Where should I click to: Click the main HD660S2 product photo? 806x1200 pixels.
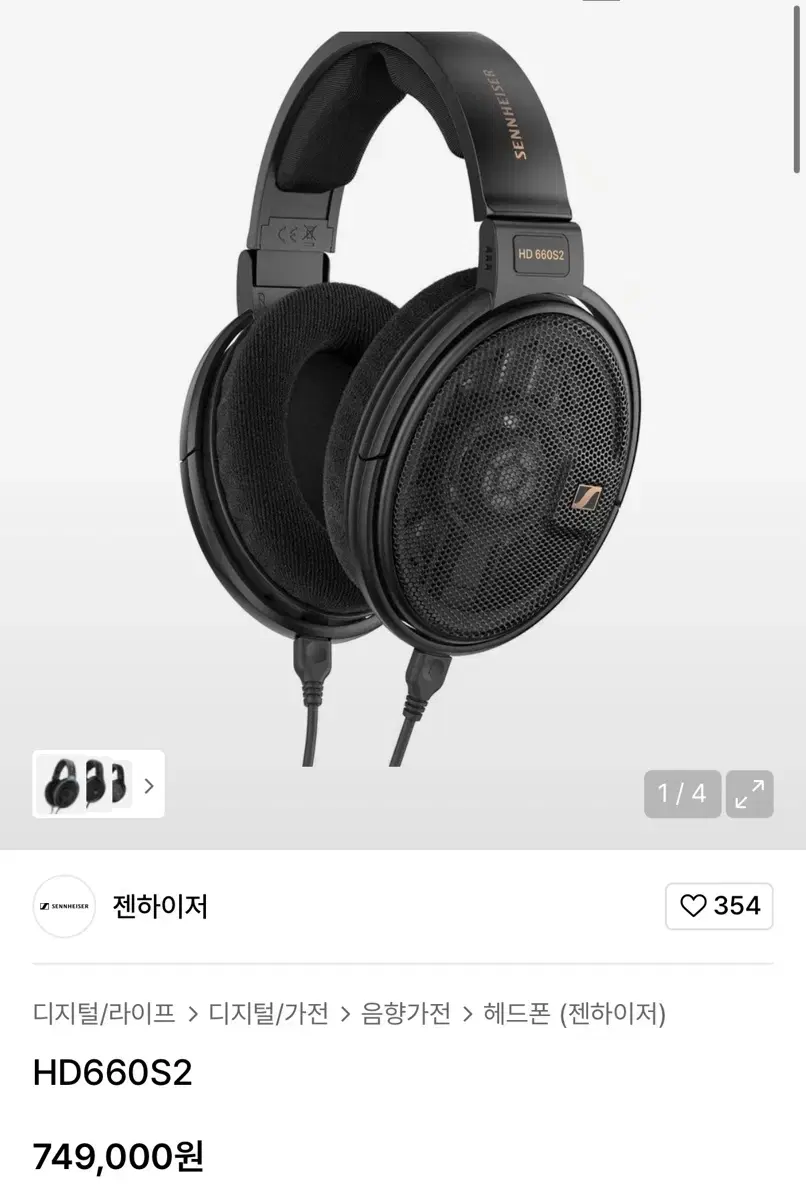pyautogui.click(x=400, y=400)
